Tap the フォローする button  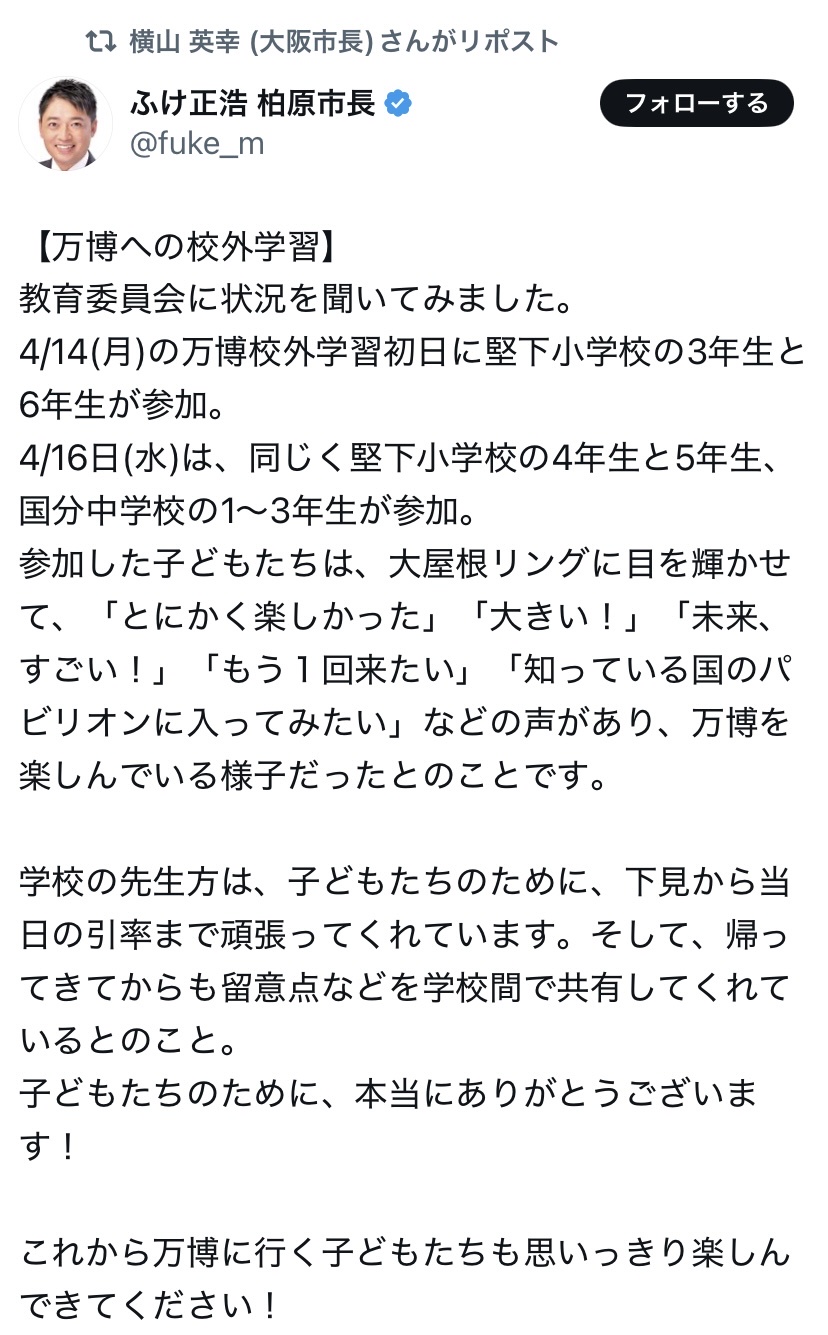[696, 103]
